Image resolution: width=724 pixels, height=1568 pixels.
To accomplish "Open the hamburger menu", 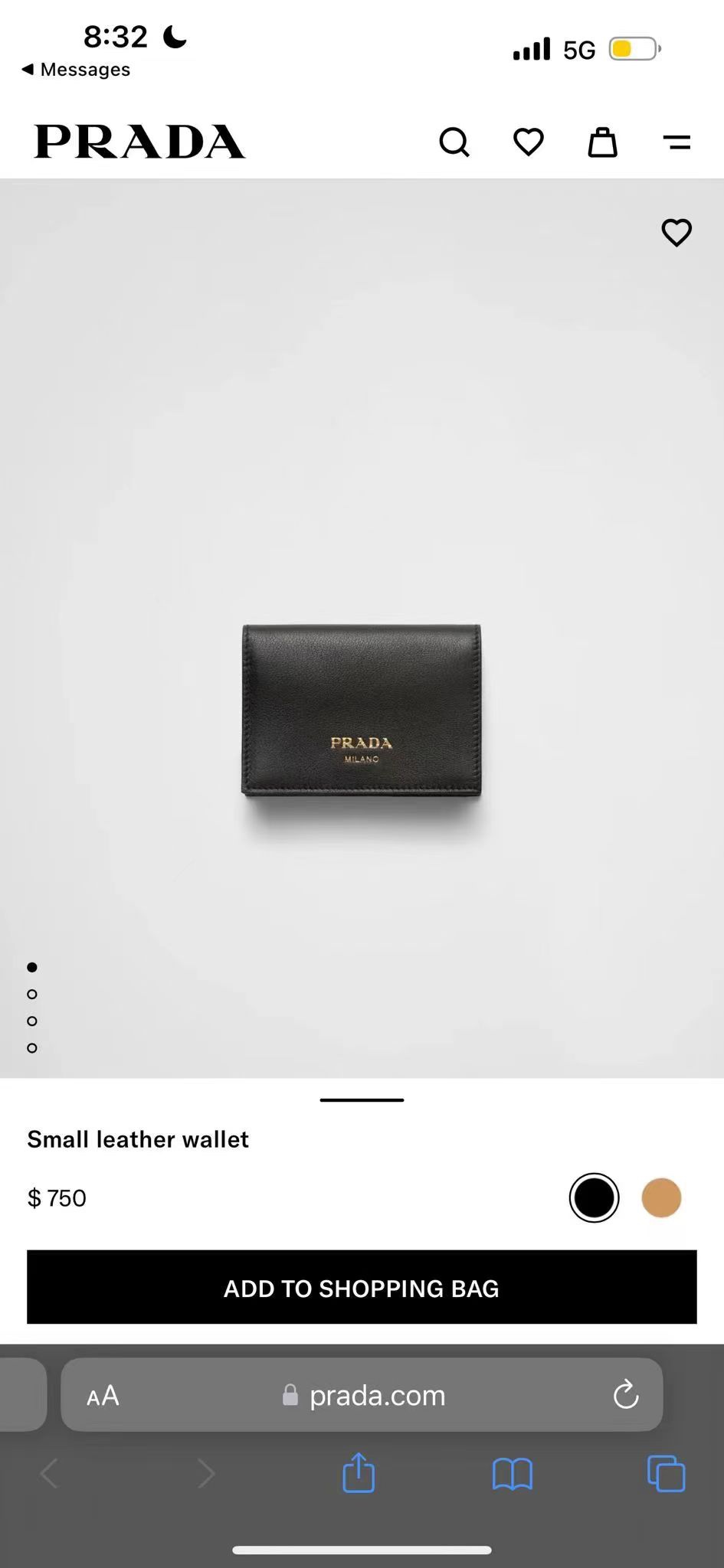I will pos(676,142).
